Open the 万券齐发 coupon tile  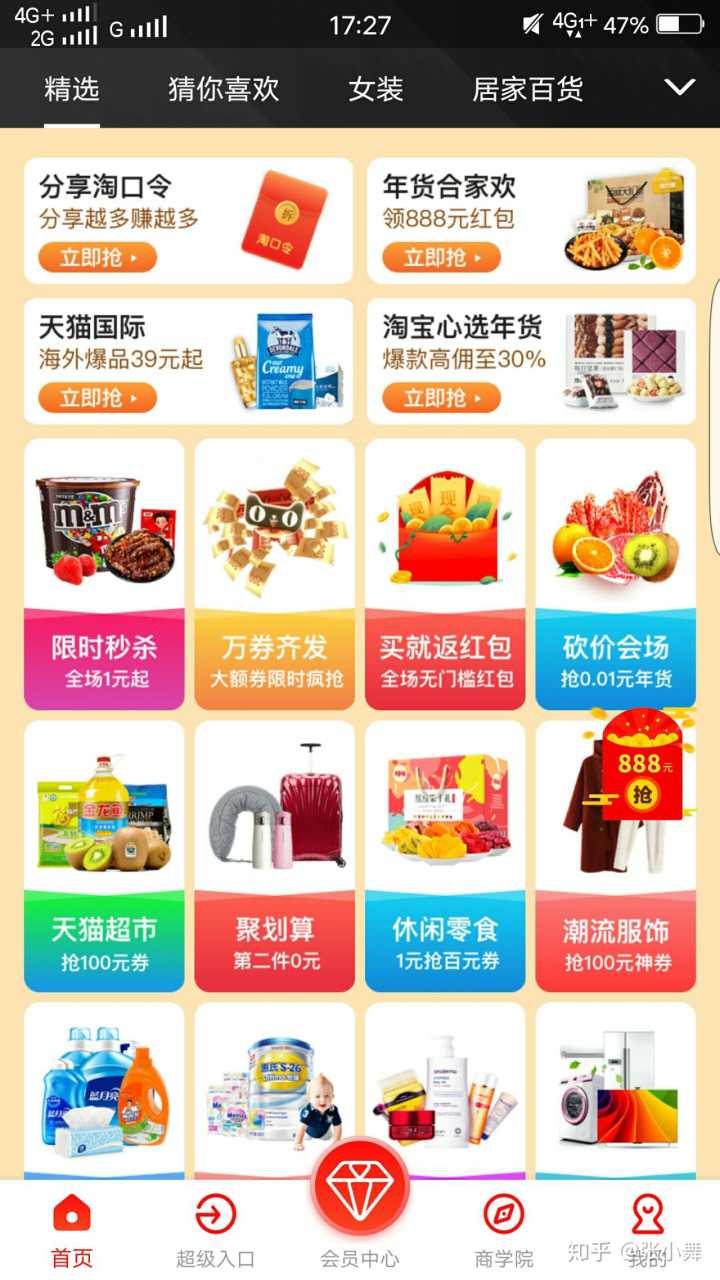coord(275,574)
